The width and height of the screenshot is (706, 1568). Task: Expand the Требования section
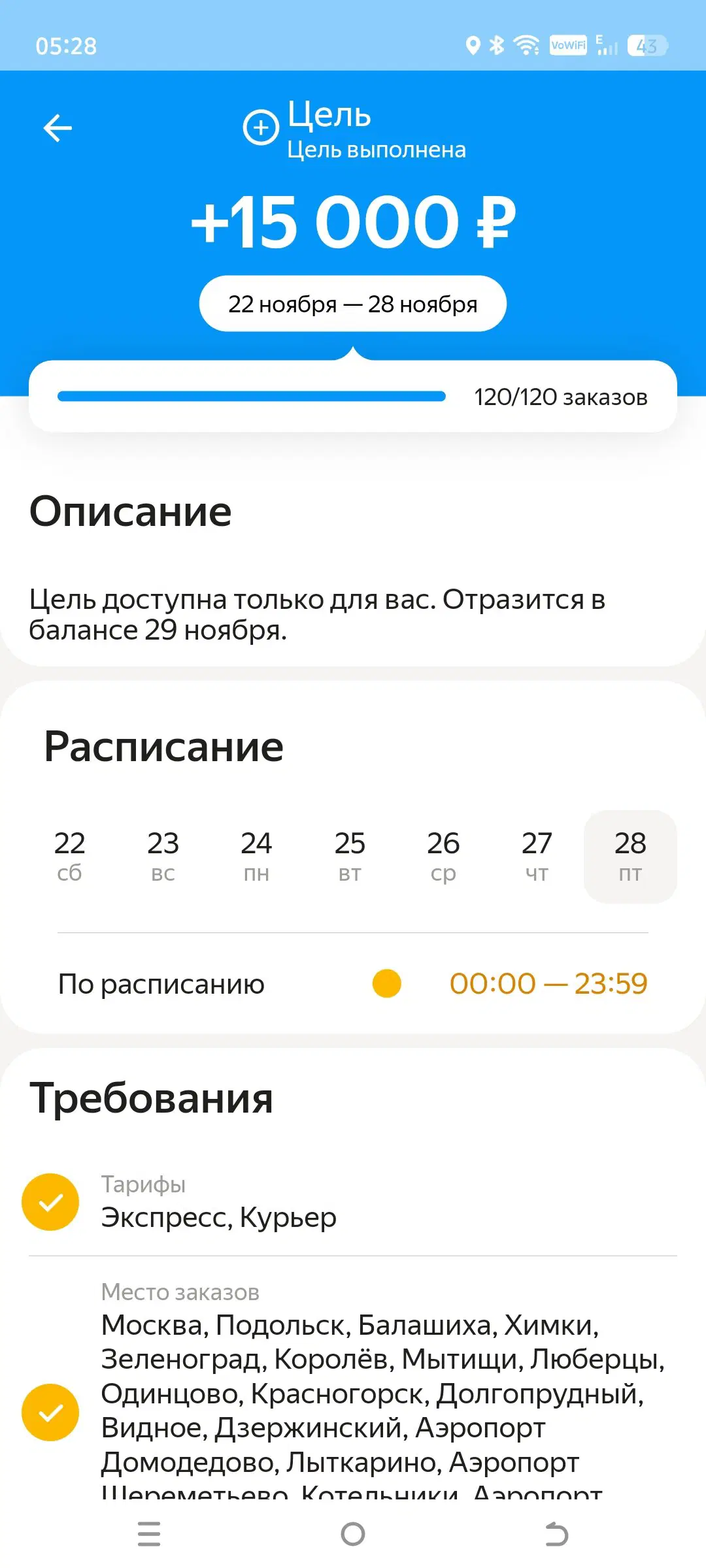[153, 1097]
